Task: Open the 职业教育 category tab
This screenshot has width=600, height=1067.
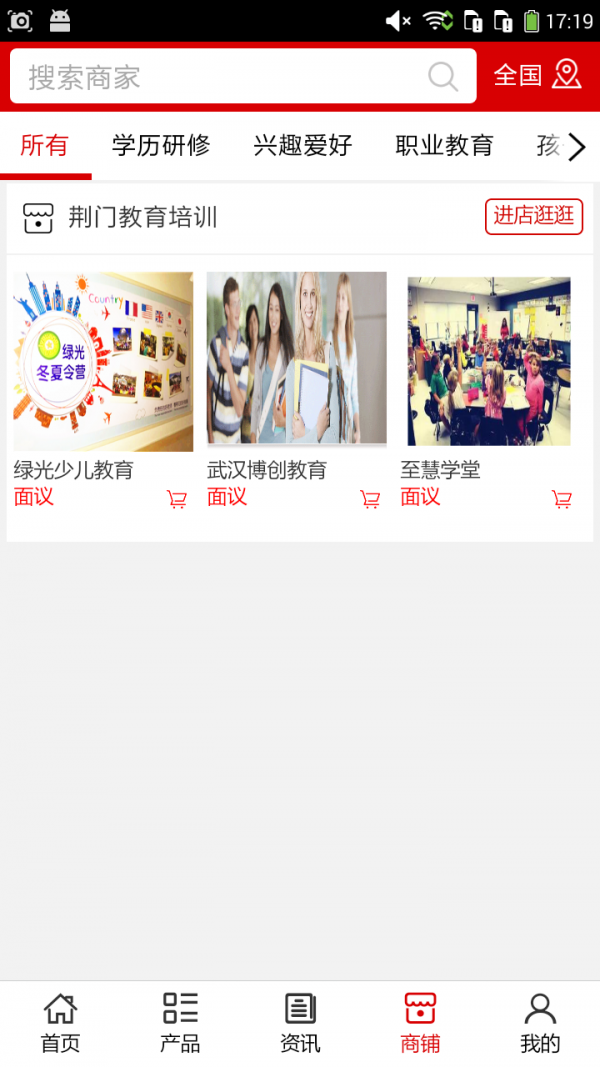Action: [x=444, y=146]
